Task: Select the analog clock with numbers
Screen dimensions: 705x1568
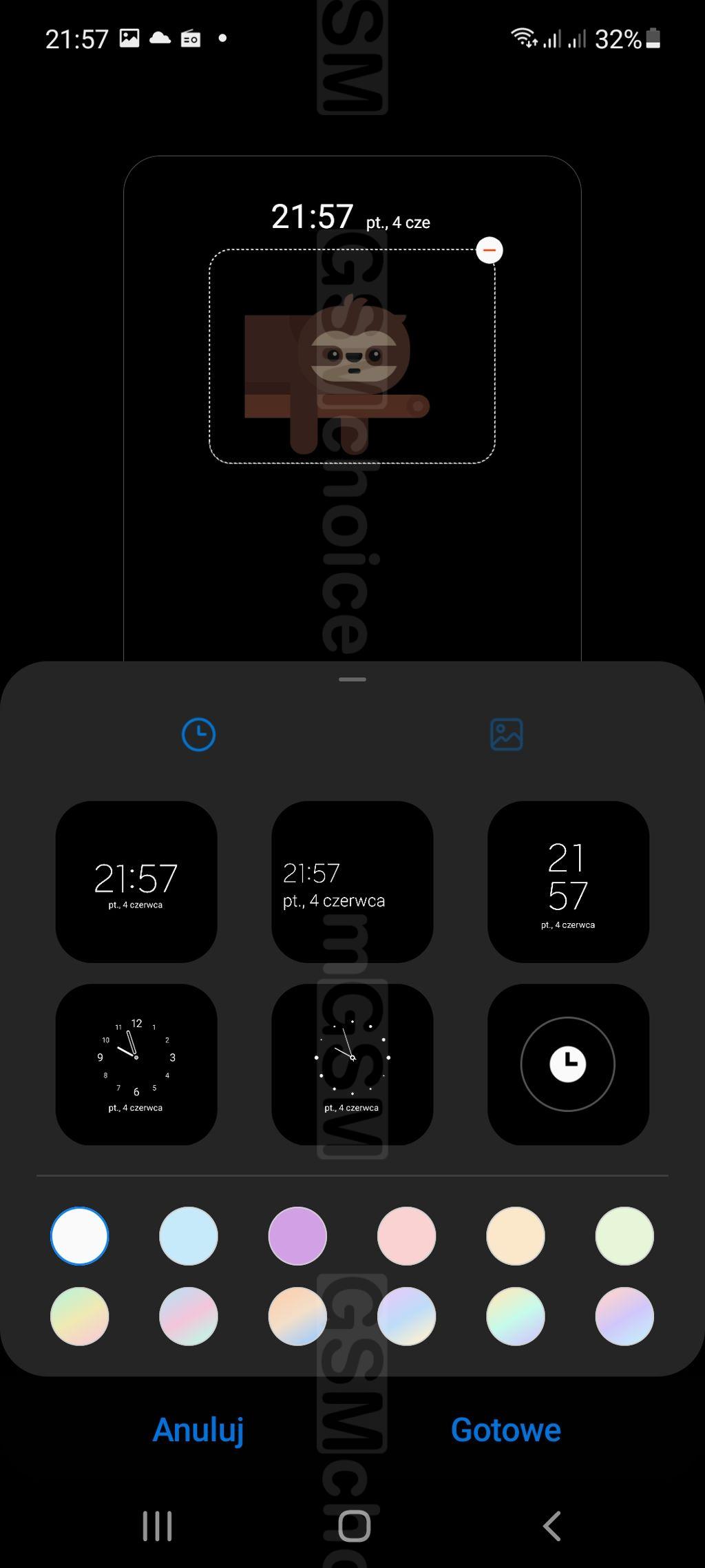Action: pyautogui.click(x=136, y=1064)
